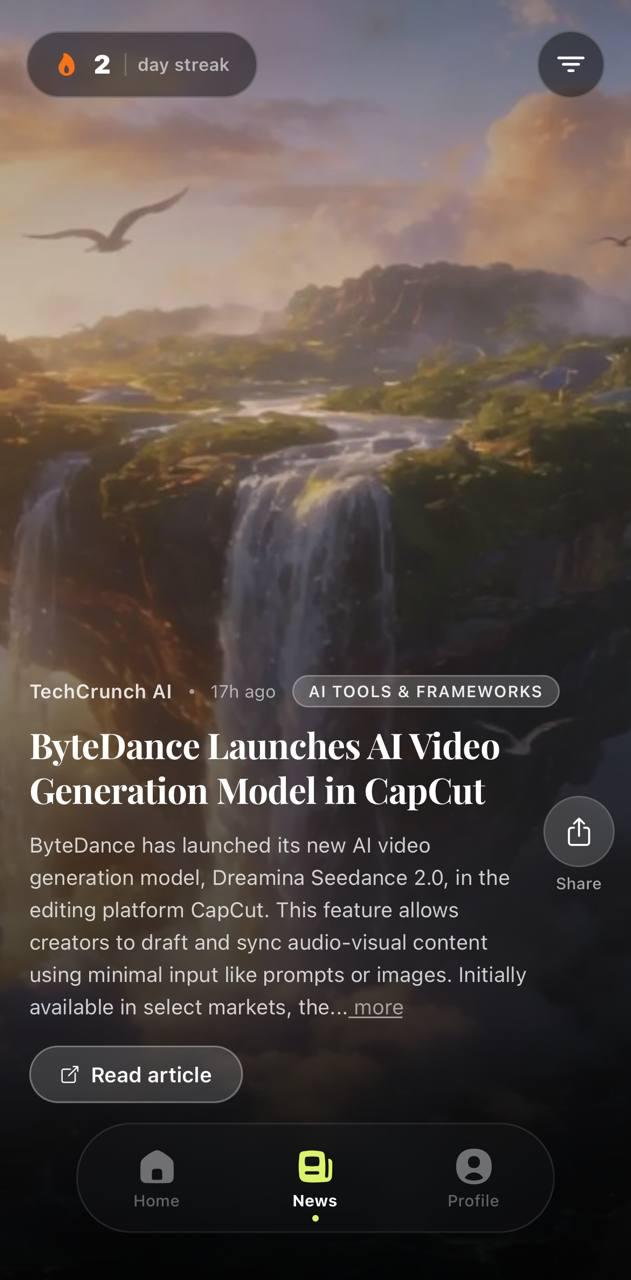Viewport: 631px width, 1280px height.
Task: Tap the News tab
Action: tap(315, 1178)
